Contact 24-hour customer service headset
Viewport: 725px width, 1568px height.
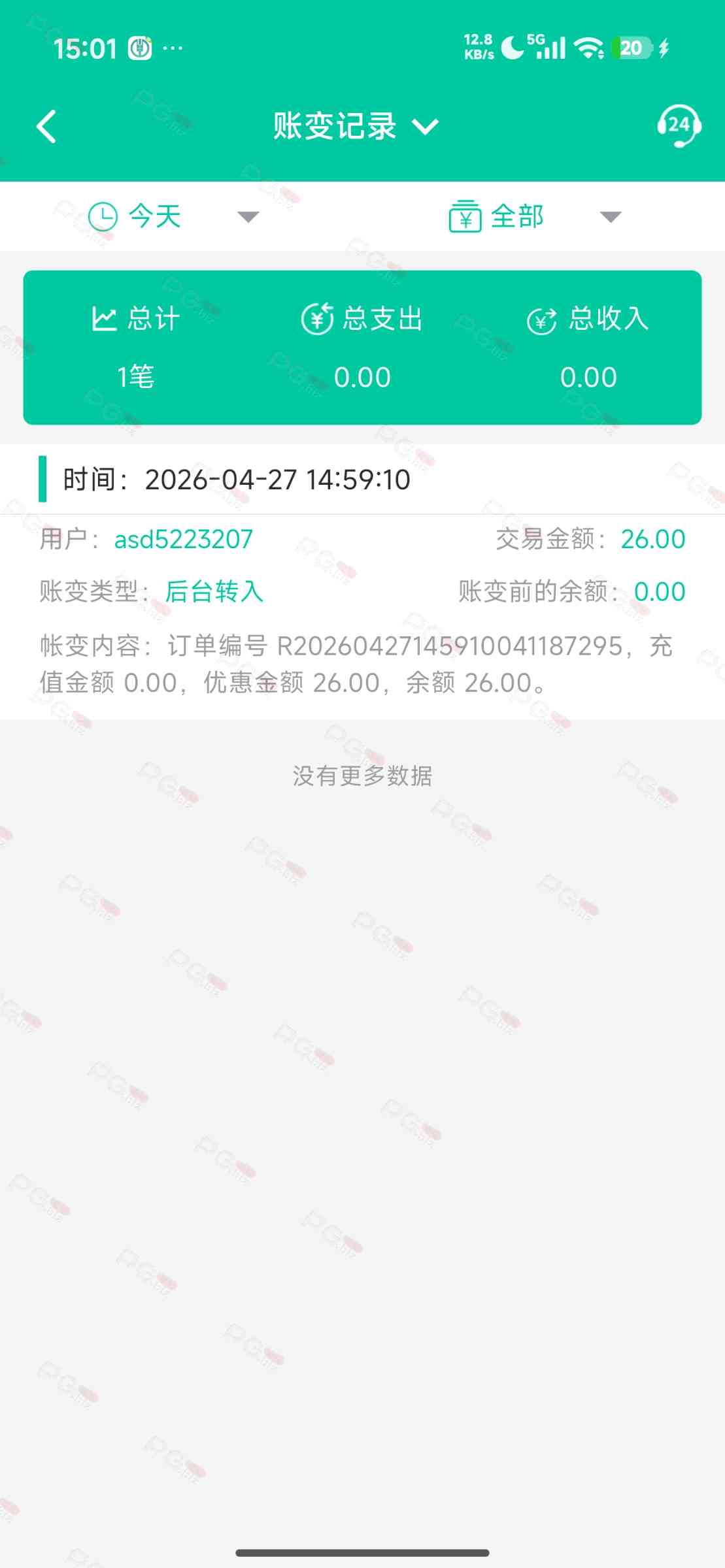[x=679, y=125]
